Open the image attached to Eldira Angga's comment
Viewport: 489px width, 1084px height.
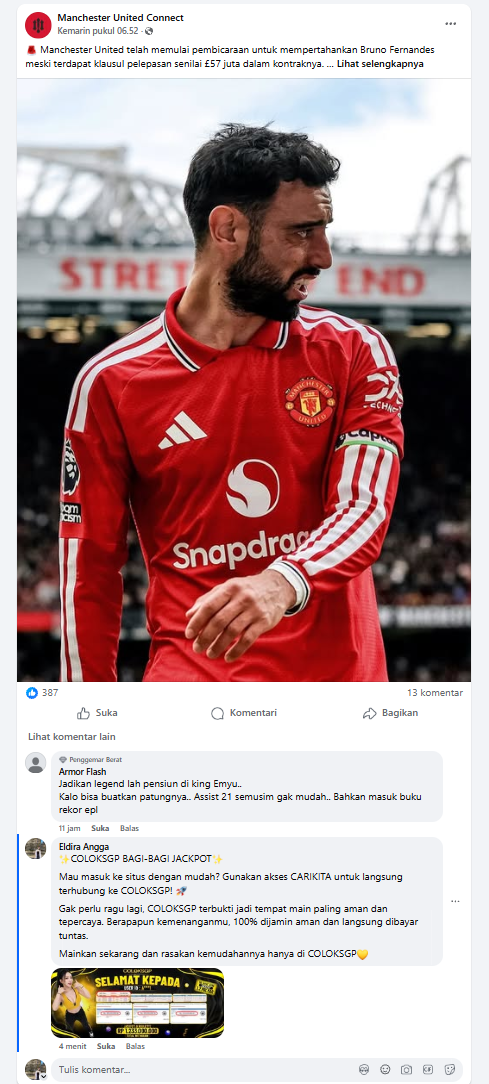[x=138, y=1003]
